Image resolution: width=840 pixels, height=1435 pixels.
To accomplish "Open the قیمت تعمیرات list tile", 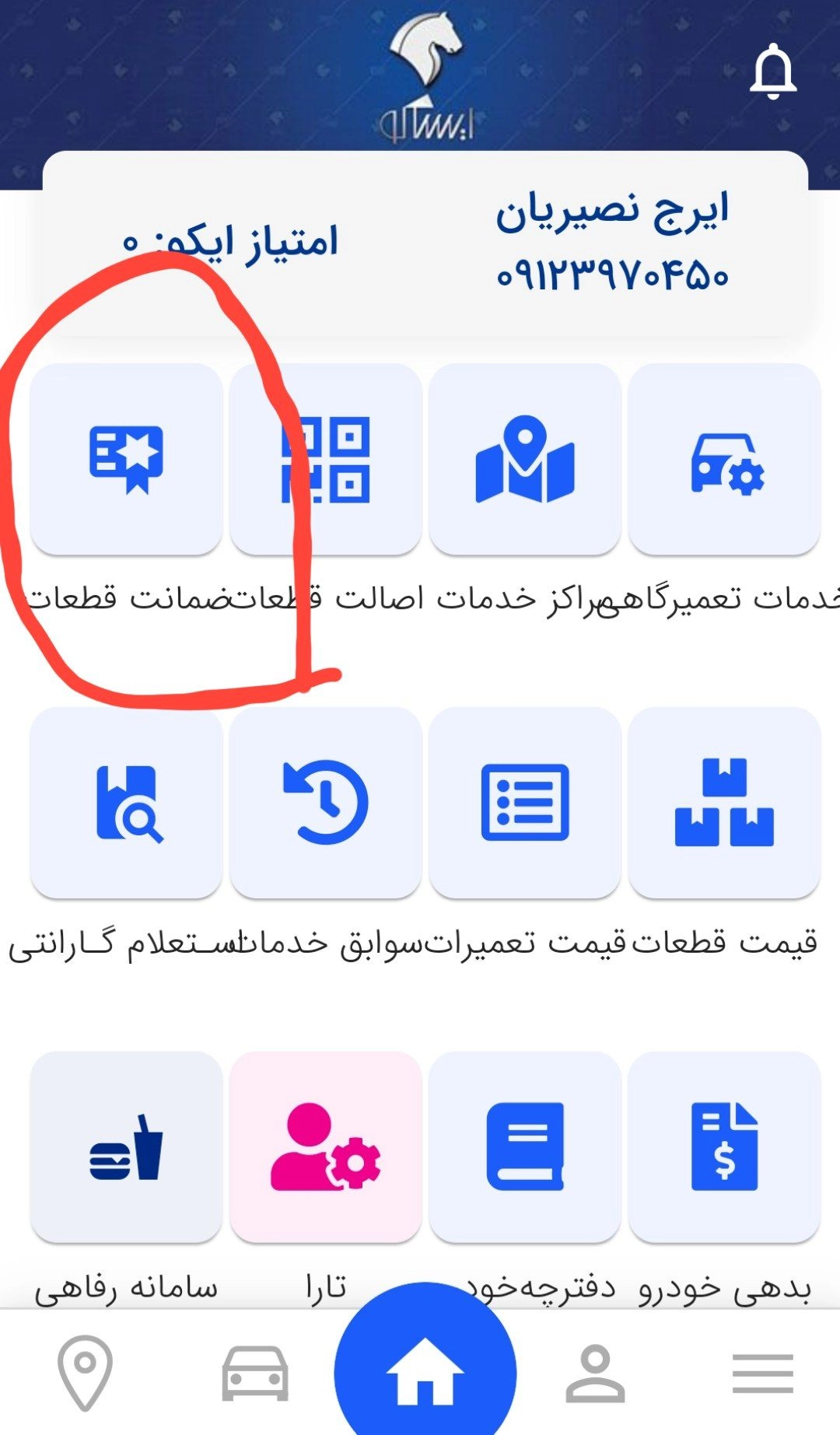I will coord(524,803).
